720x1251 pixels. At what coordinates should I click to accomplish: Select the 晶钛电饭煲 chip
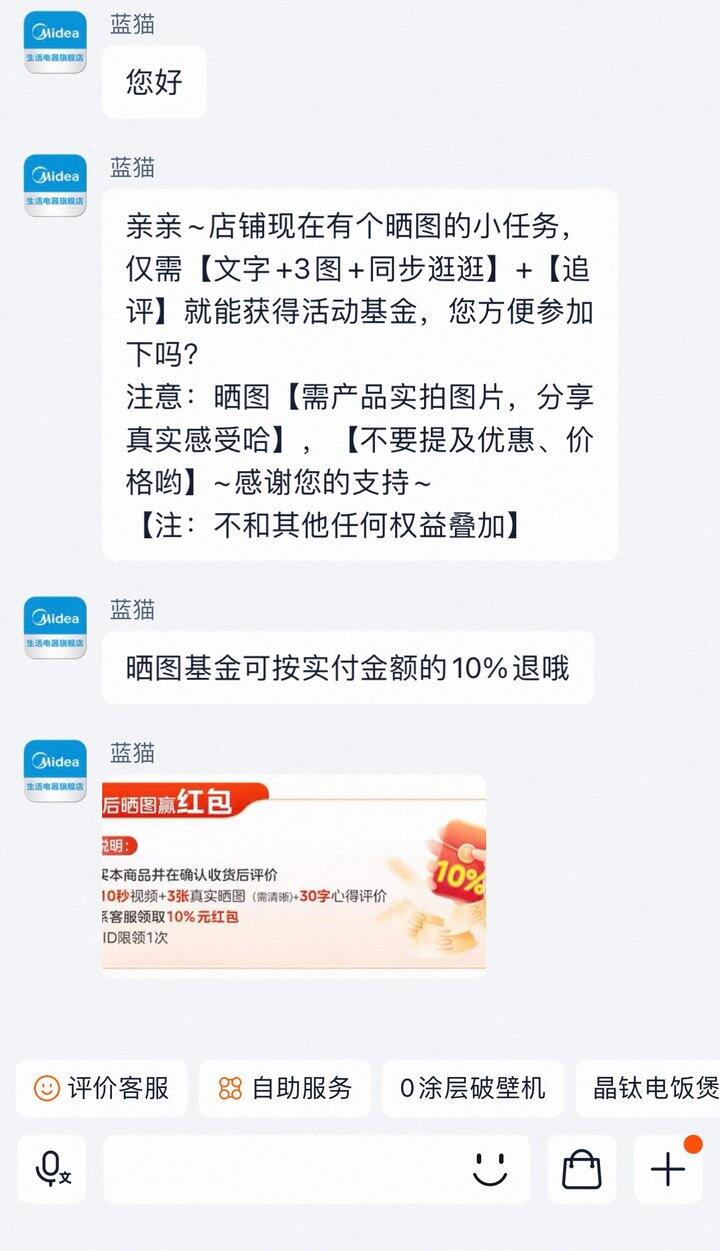[x=648, y=1088]
